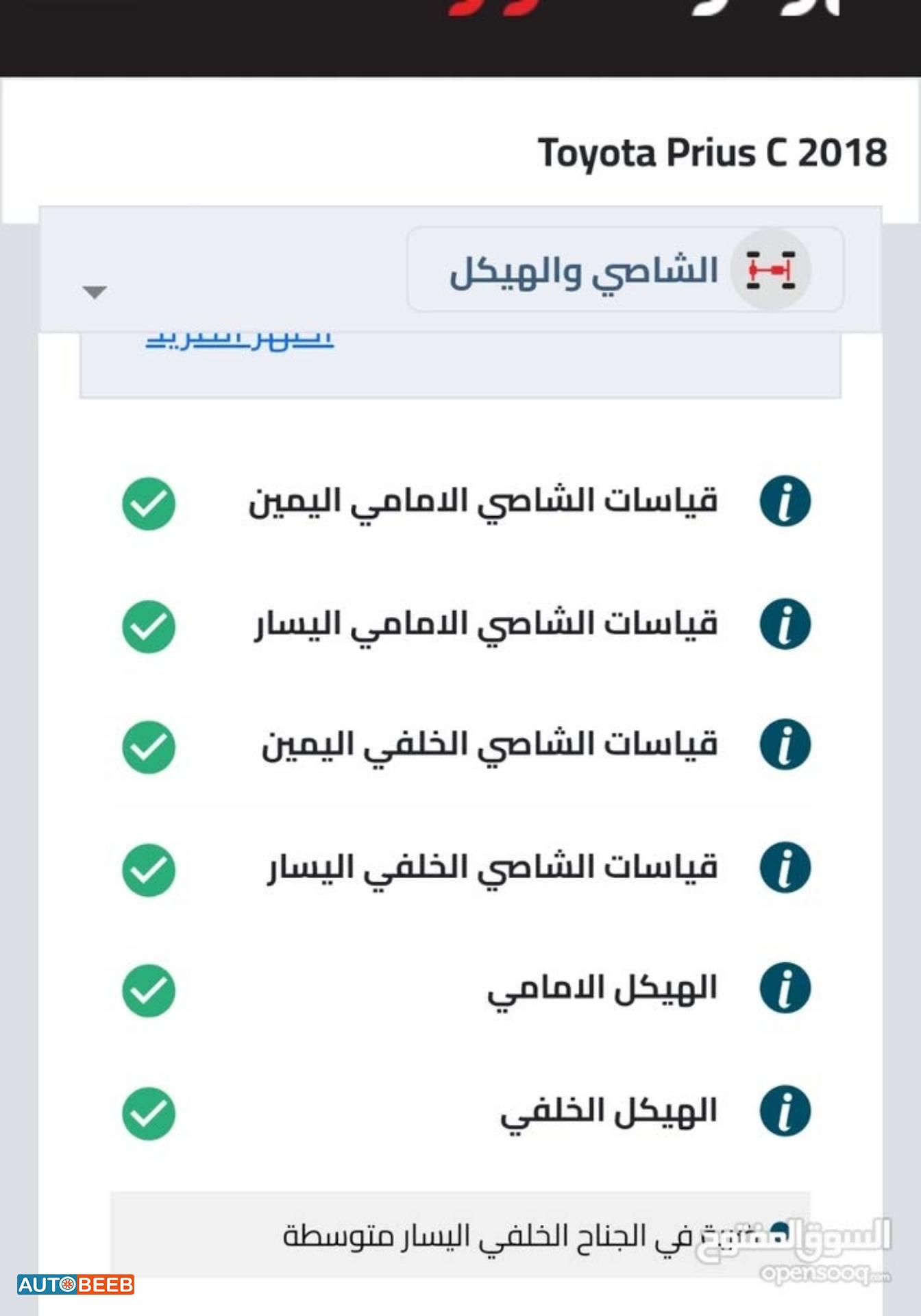Open info for قياسات الشاصي الامامي اليمين
921x1316 pixels.
pyautogui.click(x=785, y=502)
